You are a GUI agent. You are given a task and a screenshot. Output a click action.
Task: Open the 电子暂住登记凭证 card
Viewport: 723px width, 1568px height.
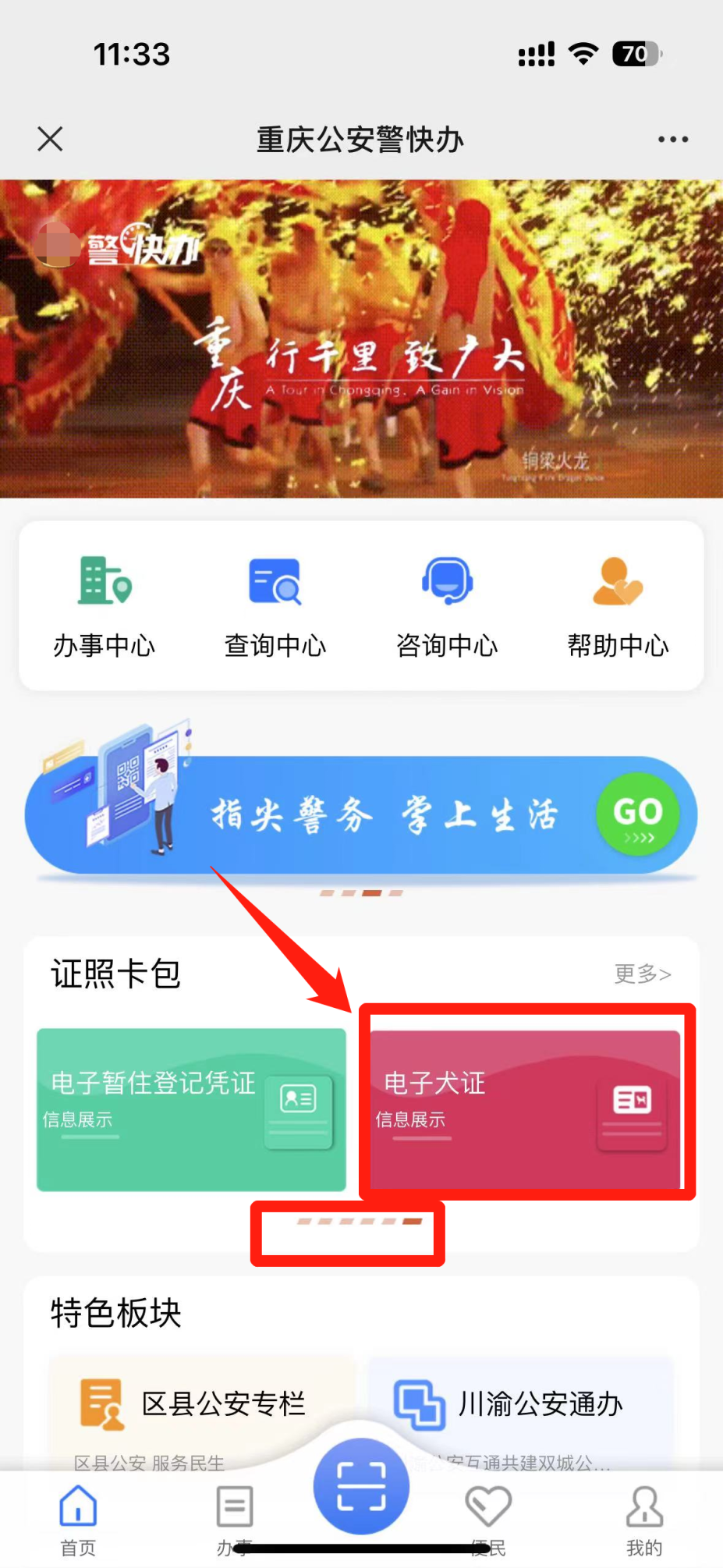click(x=191, y=1109)
